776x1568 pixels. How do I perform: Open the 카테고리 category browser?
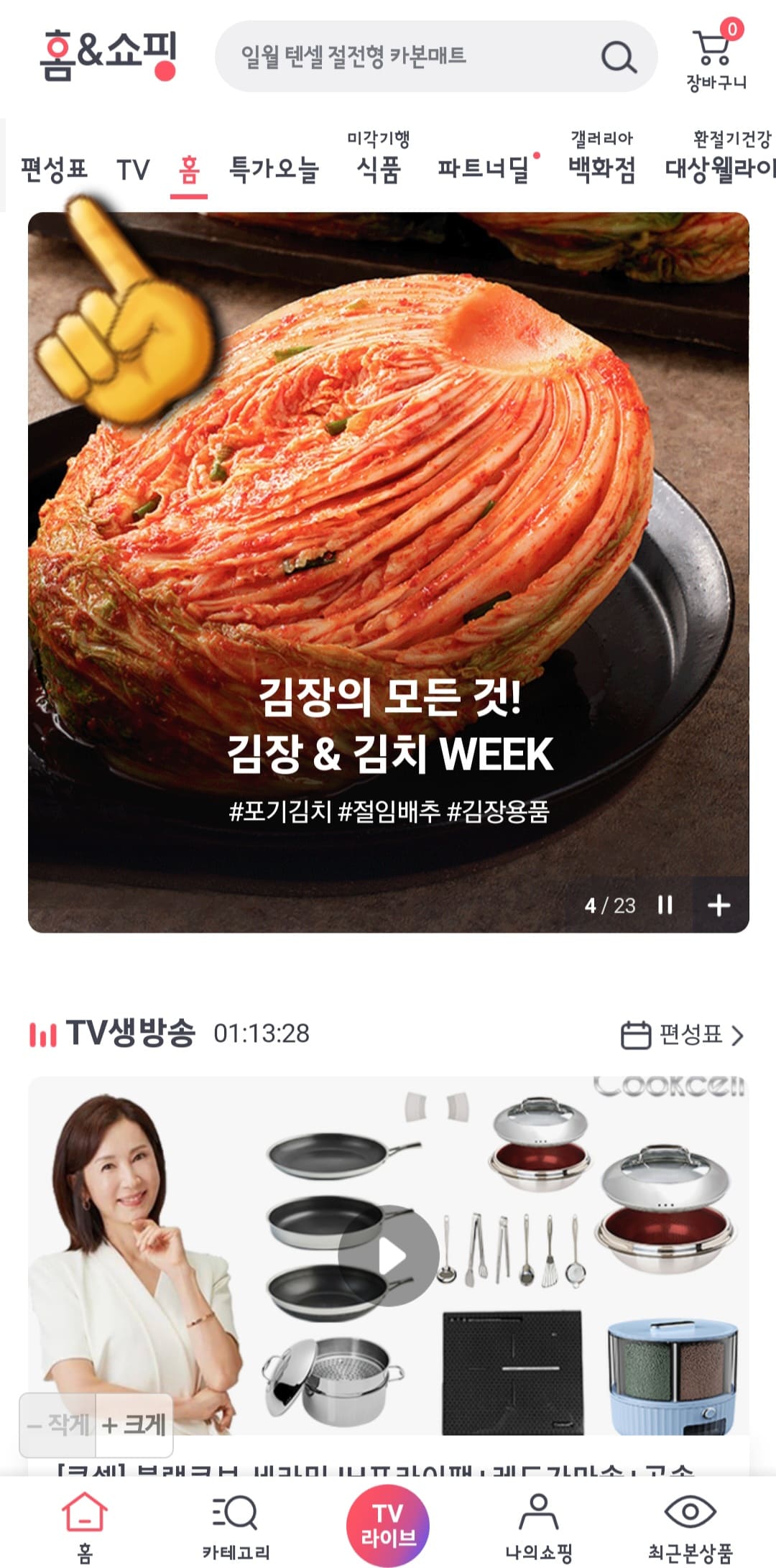click(x=239, y=1516)
